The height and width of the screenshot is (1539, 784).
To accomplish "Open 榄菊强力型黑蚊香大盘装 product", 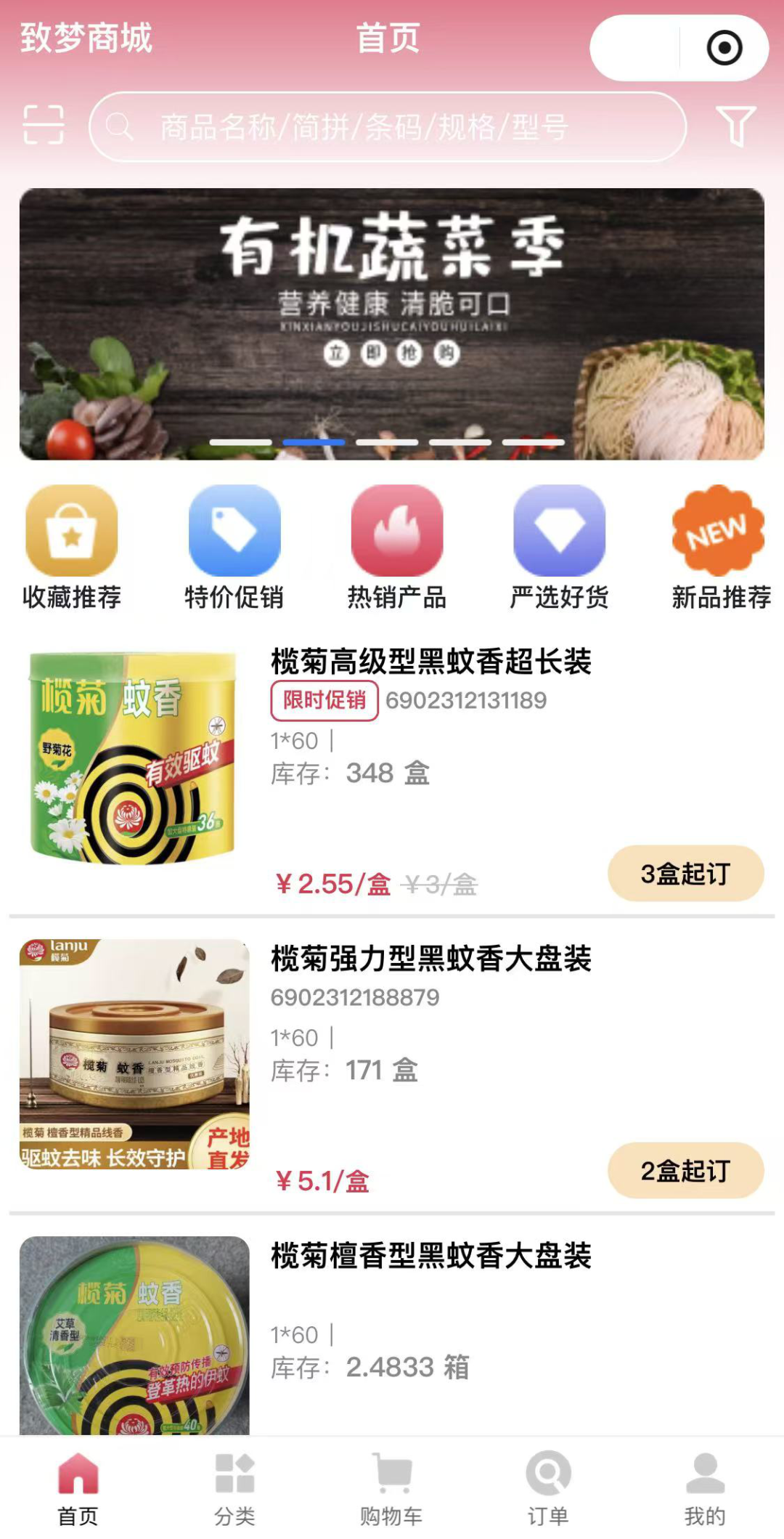I will (430, 959).
